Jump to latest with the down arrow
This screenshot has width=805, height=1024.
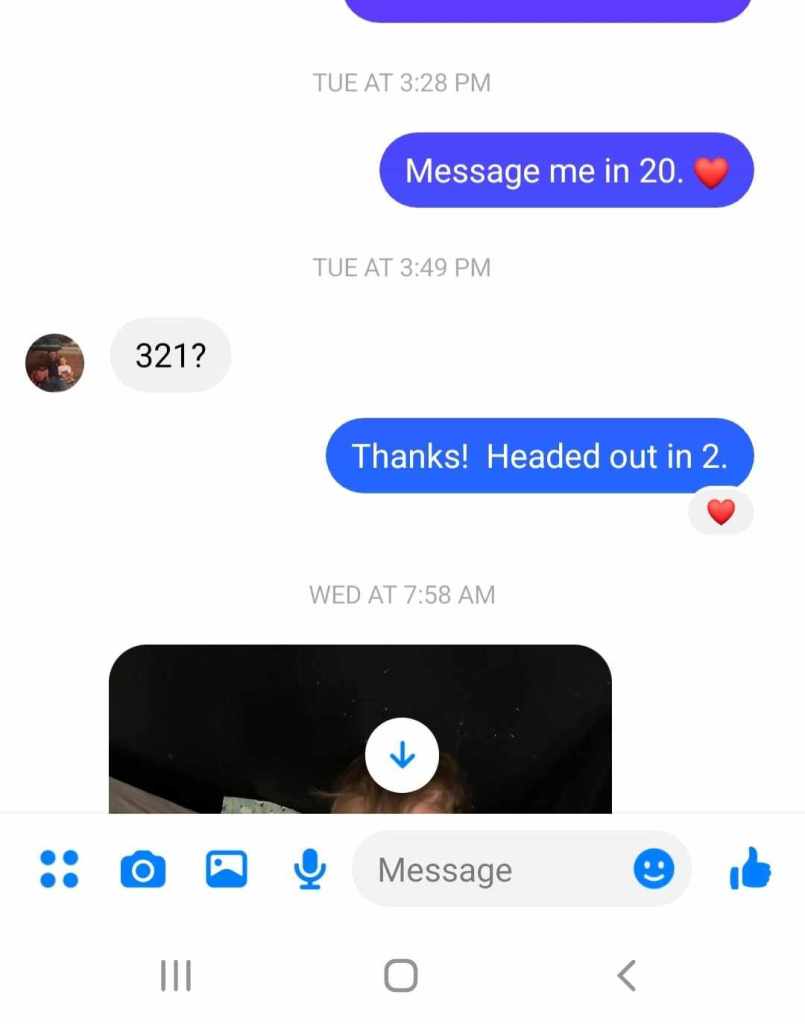pyautogui.click(x=401, y=756)
